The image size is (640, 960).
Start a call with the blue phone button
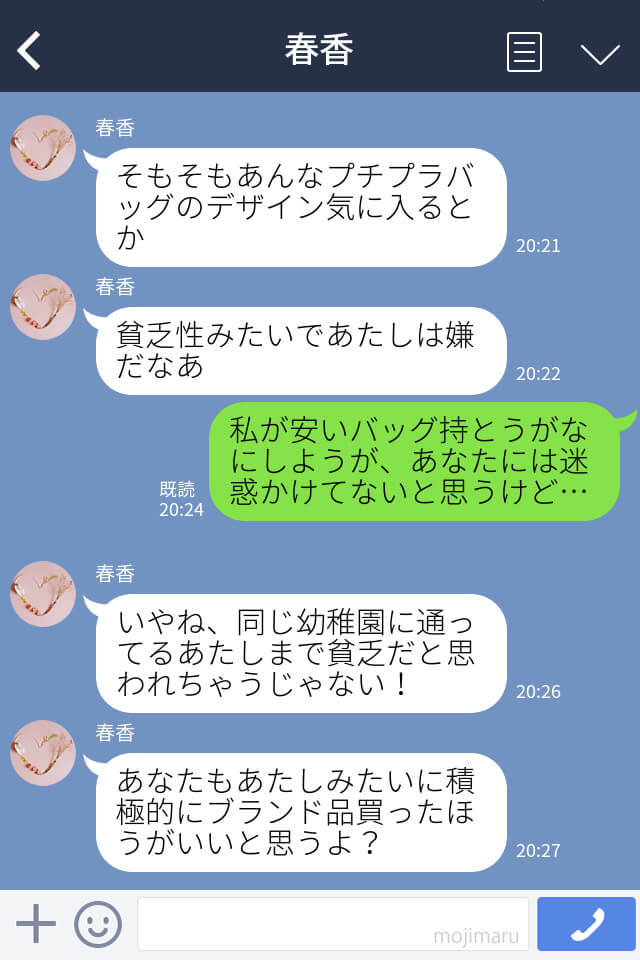click(x=586, y=924)
